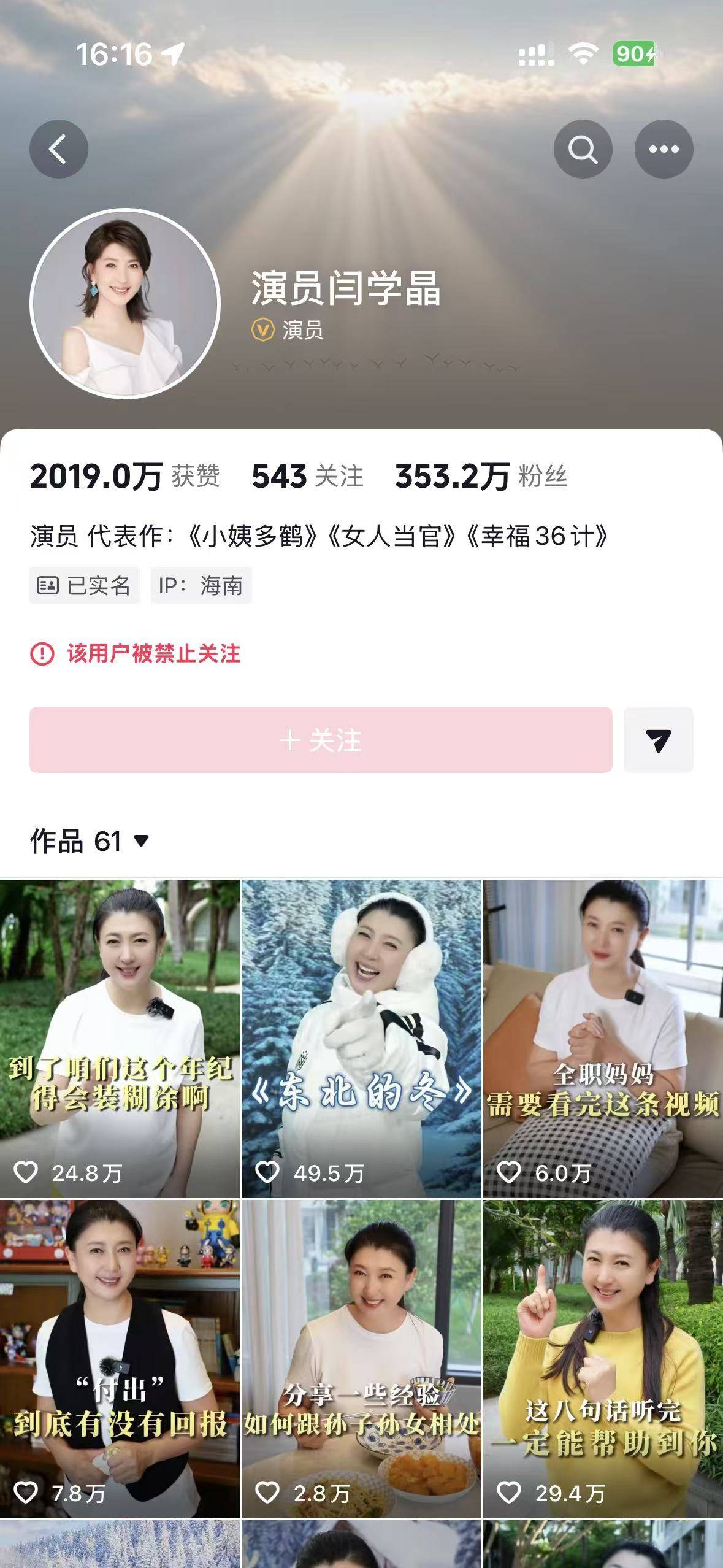Viewport: 723px width, 1568px height.
Task: Open video “付出”到底有没有回报
Action: tap(120, 1358)
